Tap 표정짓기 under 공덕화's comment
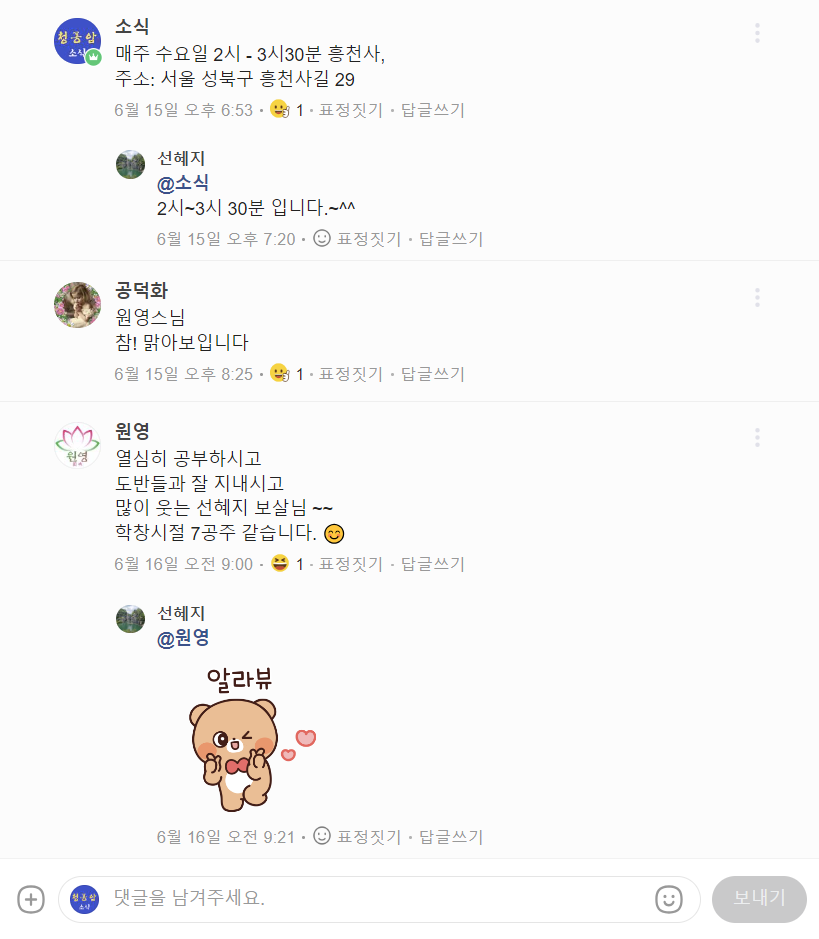 point(350,374)
